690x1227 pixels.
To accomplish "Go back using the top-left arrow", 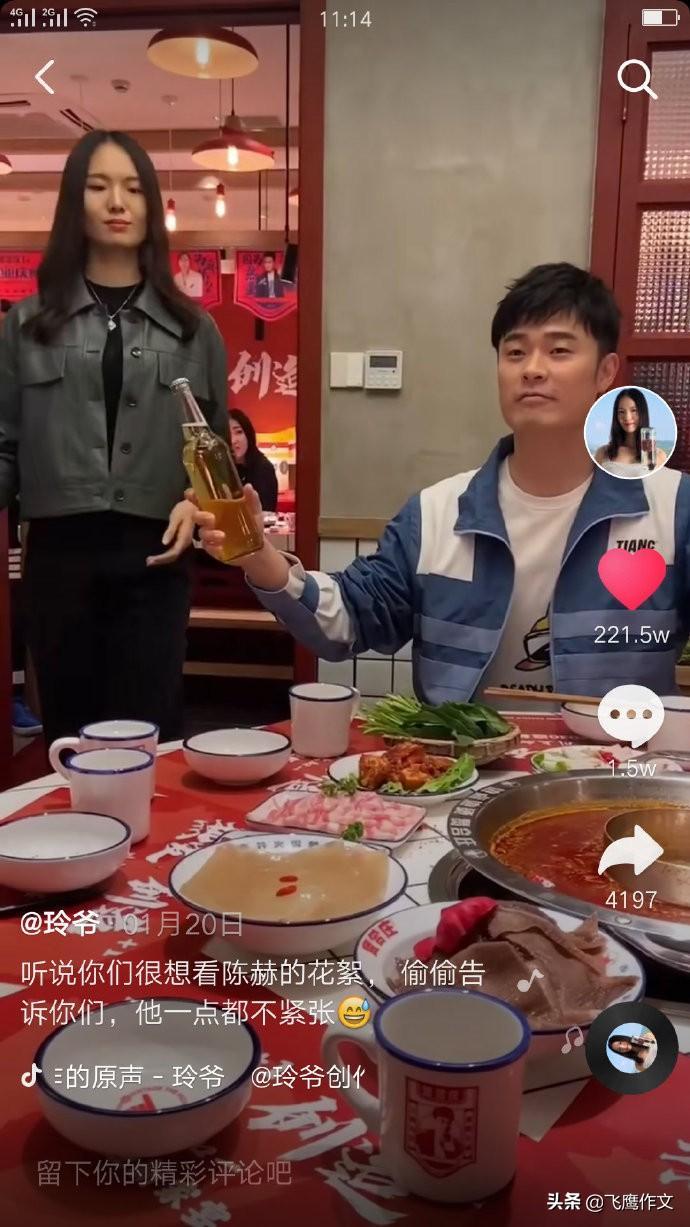I will [x=44, y=77].
